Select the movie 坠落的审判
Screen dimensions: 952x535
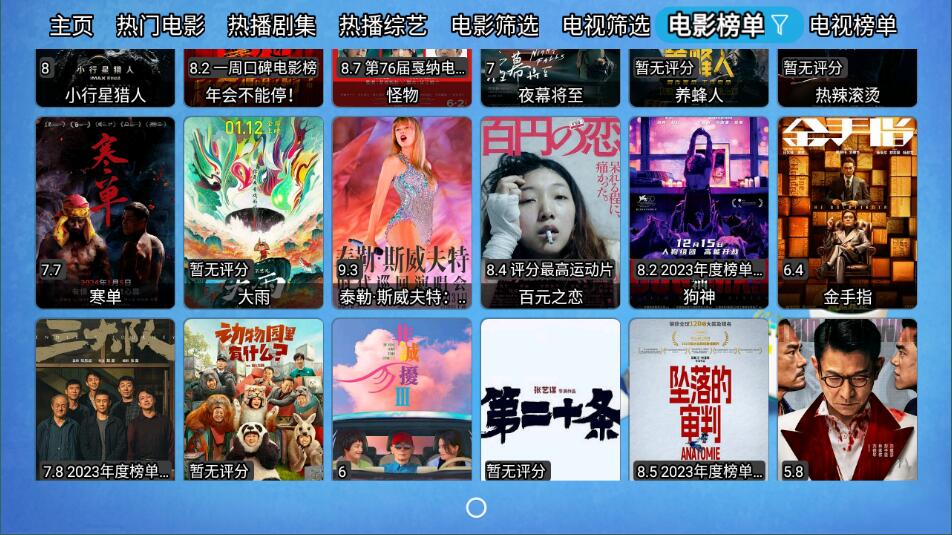pos(699,400)
